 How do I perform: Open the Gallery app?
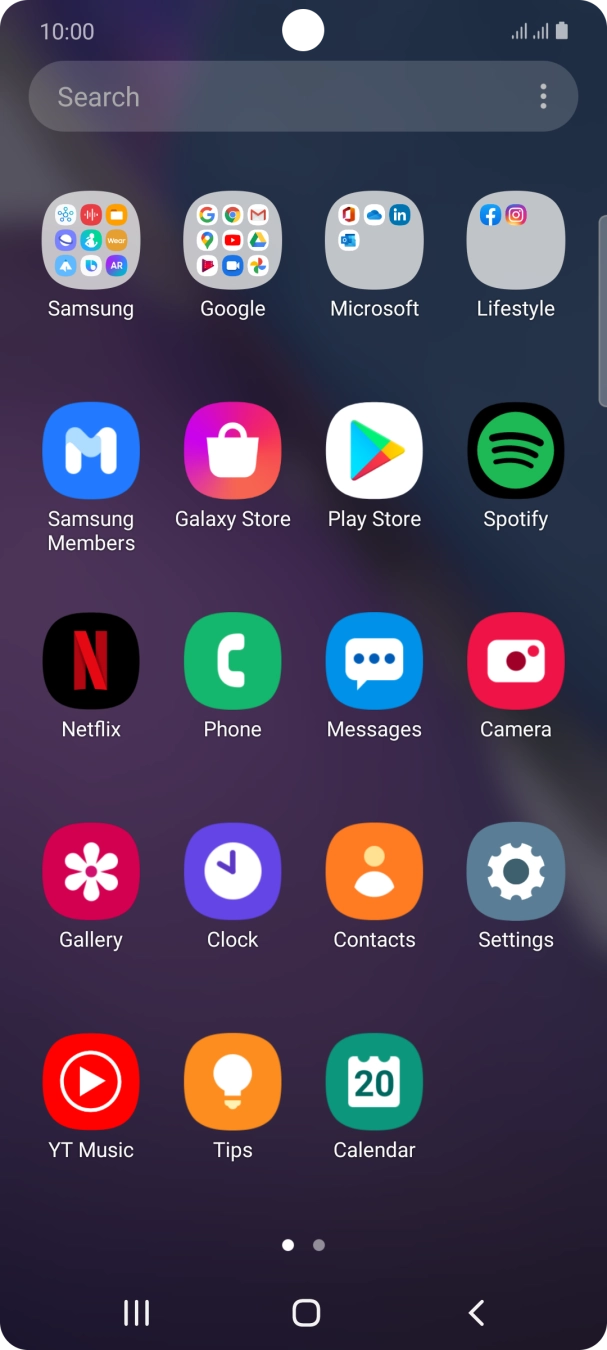point(91,871)
